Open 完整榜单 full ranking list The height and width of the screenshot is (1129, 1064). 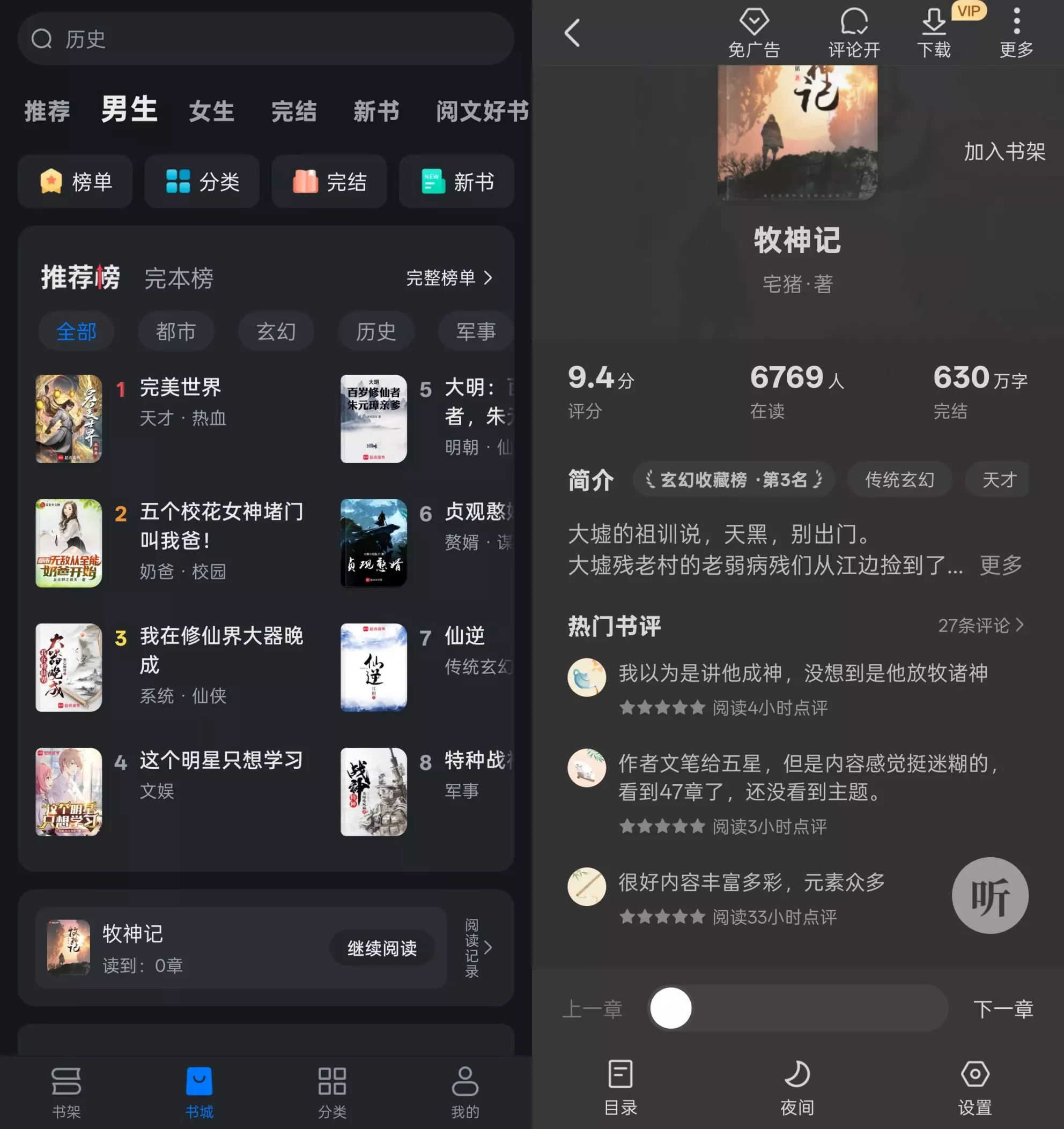click(449, 278)
